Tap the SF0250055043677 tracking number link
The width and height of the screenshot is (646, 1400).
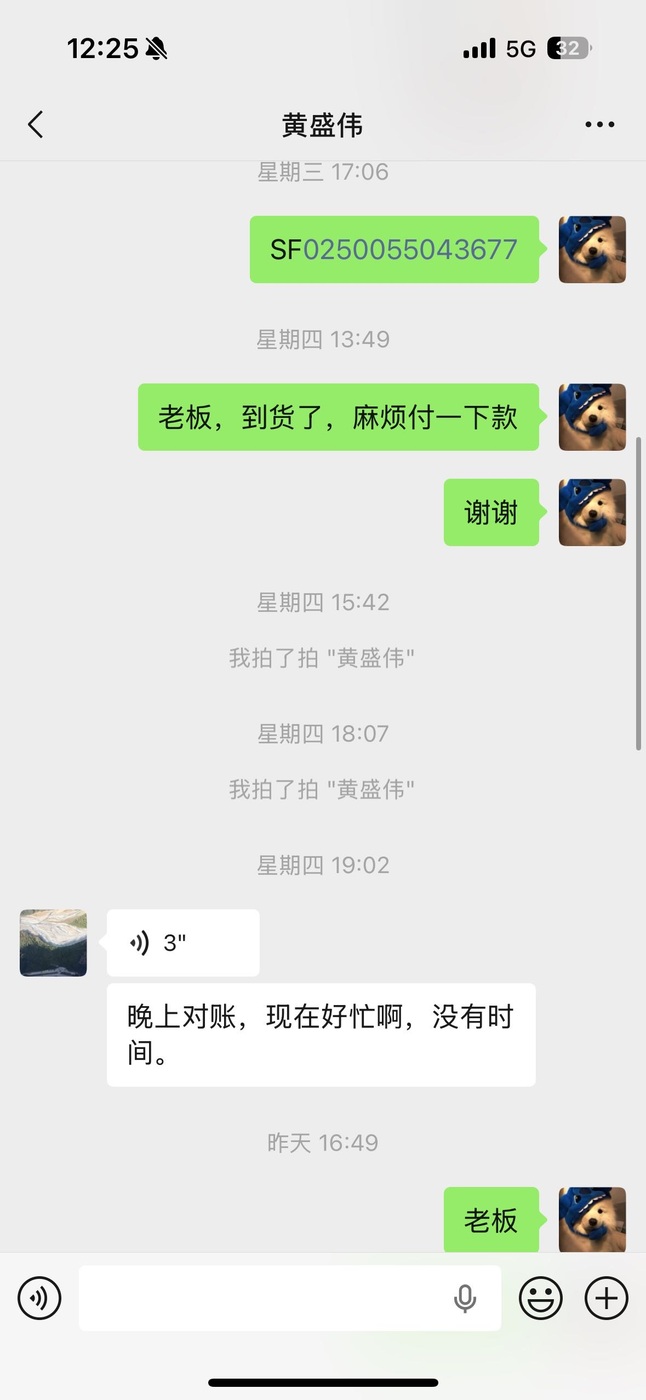409,249
